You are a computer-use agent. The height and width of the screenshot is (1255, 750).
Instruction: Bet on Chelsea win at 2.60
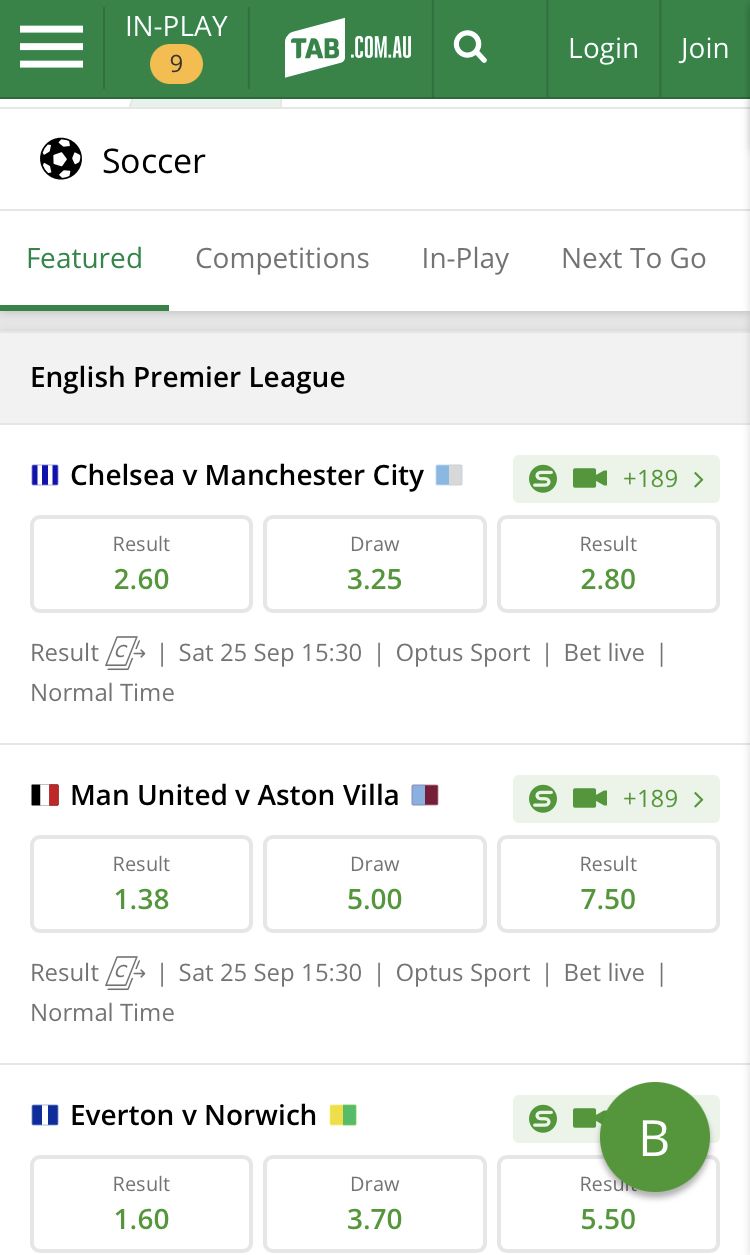(141, 563)
